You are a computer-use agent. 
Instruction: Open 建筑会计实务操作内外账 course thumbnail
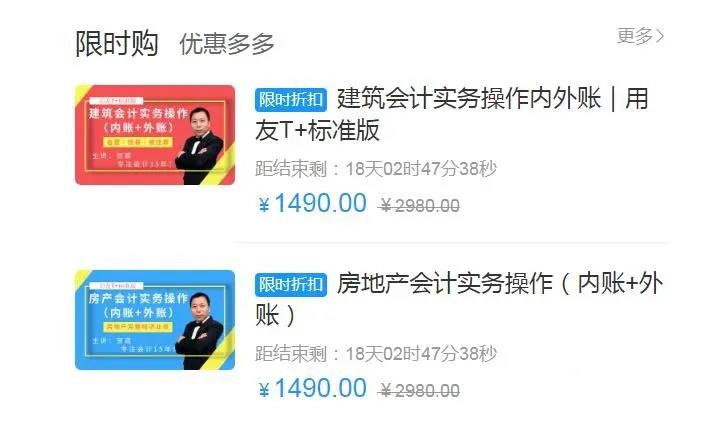coord(155,135)
